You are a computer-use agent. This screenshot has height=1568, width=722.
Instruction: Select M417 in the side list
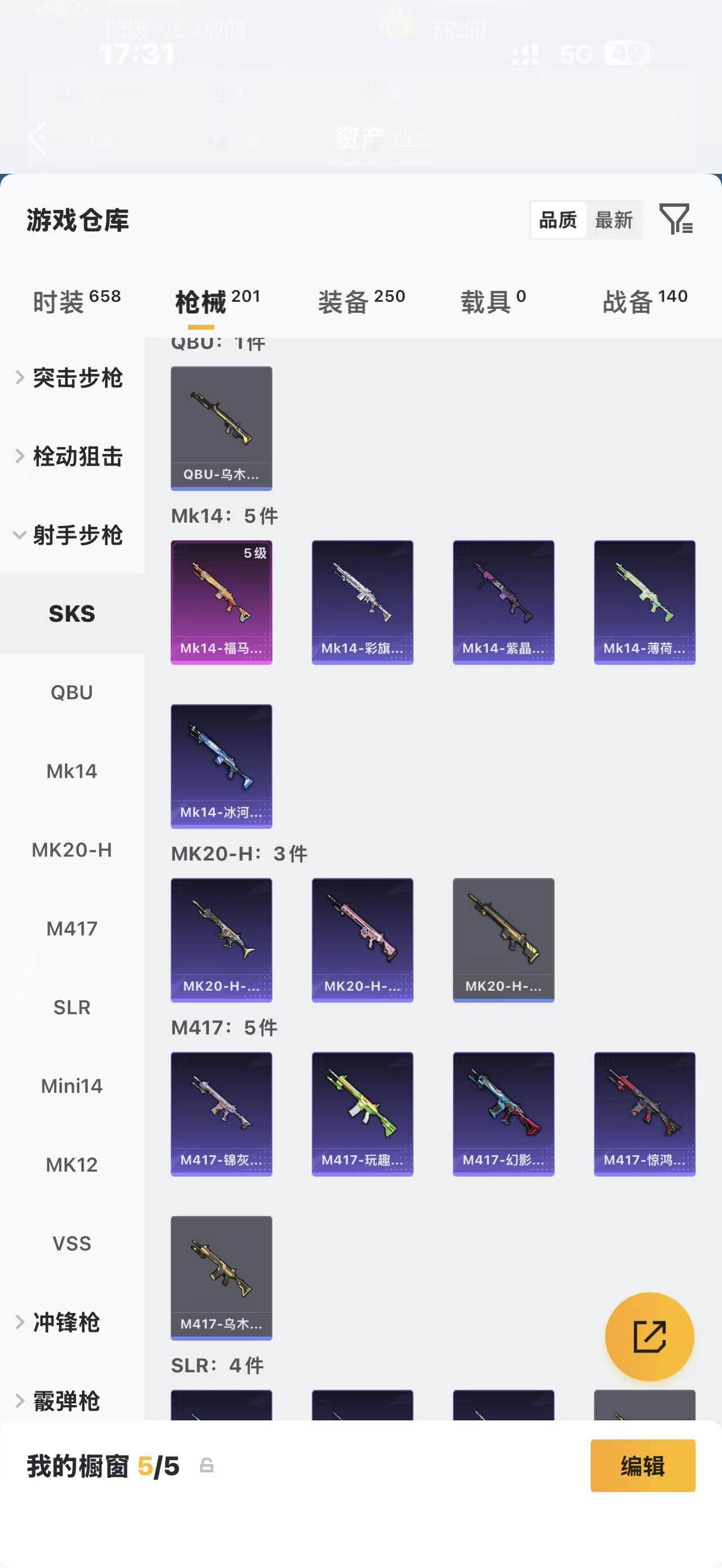(x=72, y=928)
